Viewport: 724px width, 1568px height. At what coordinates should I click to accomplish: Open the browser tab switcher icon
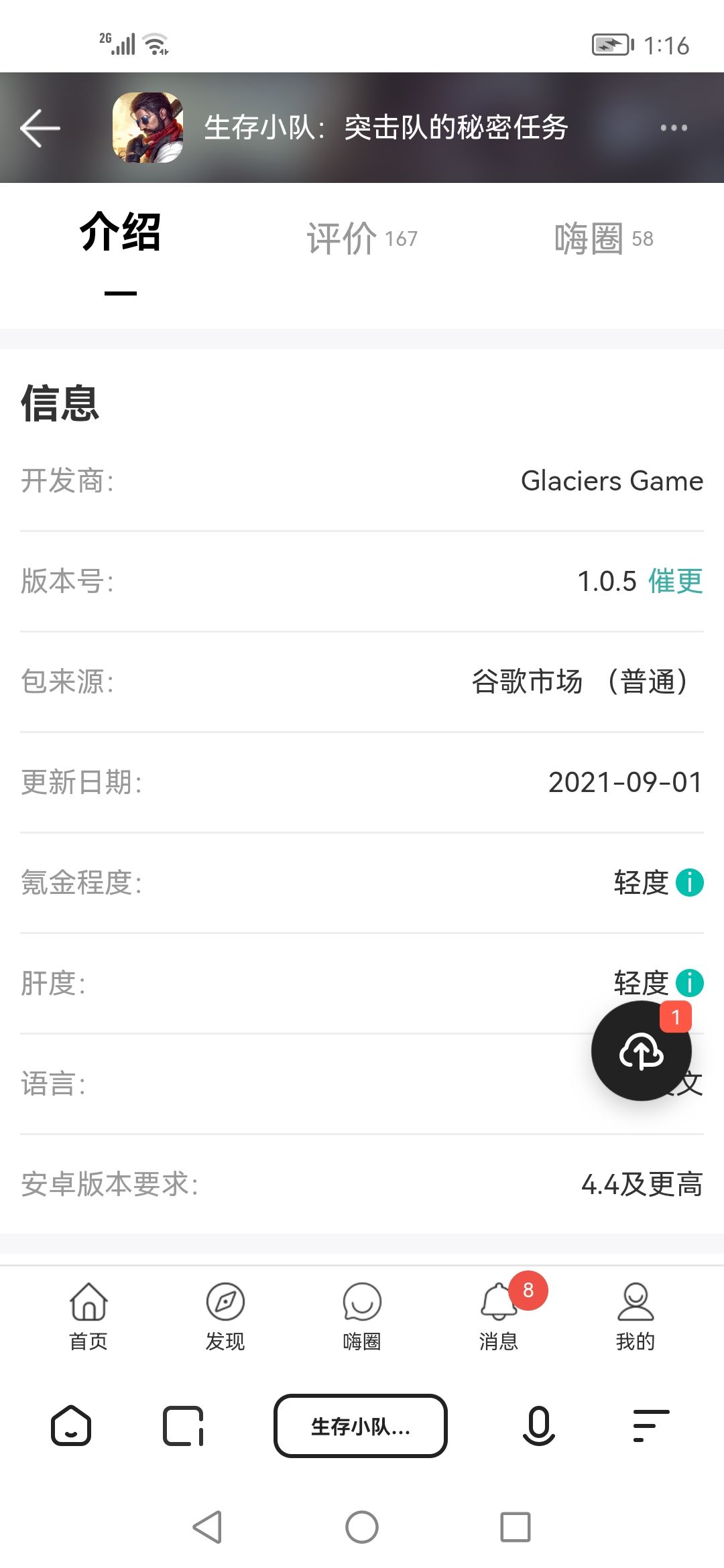coord(182,1426)
